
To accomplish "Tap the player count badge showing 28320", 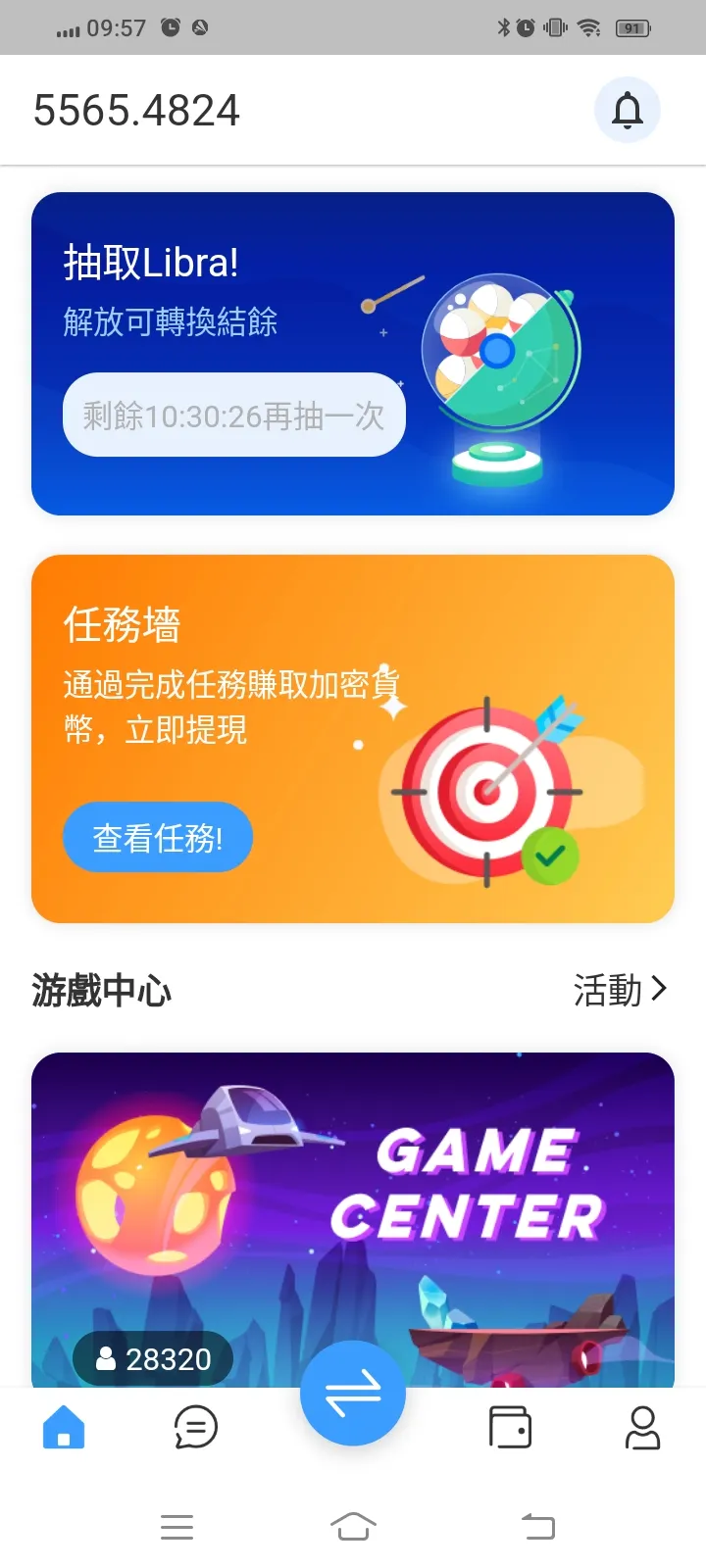I will [x=151, y=1358].
